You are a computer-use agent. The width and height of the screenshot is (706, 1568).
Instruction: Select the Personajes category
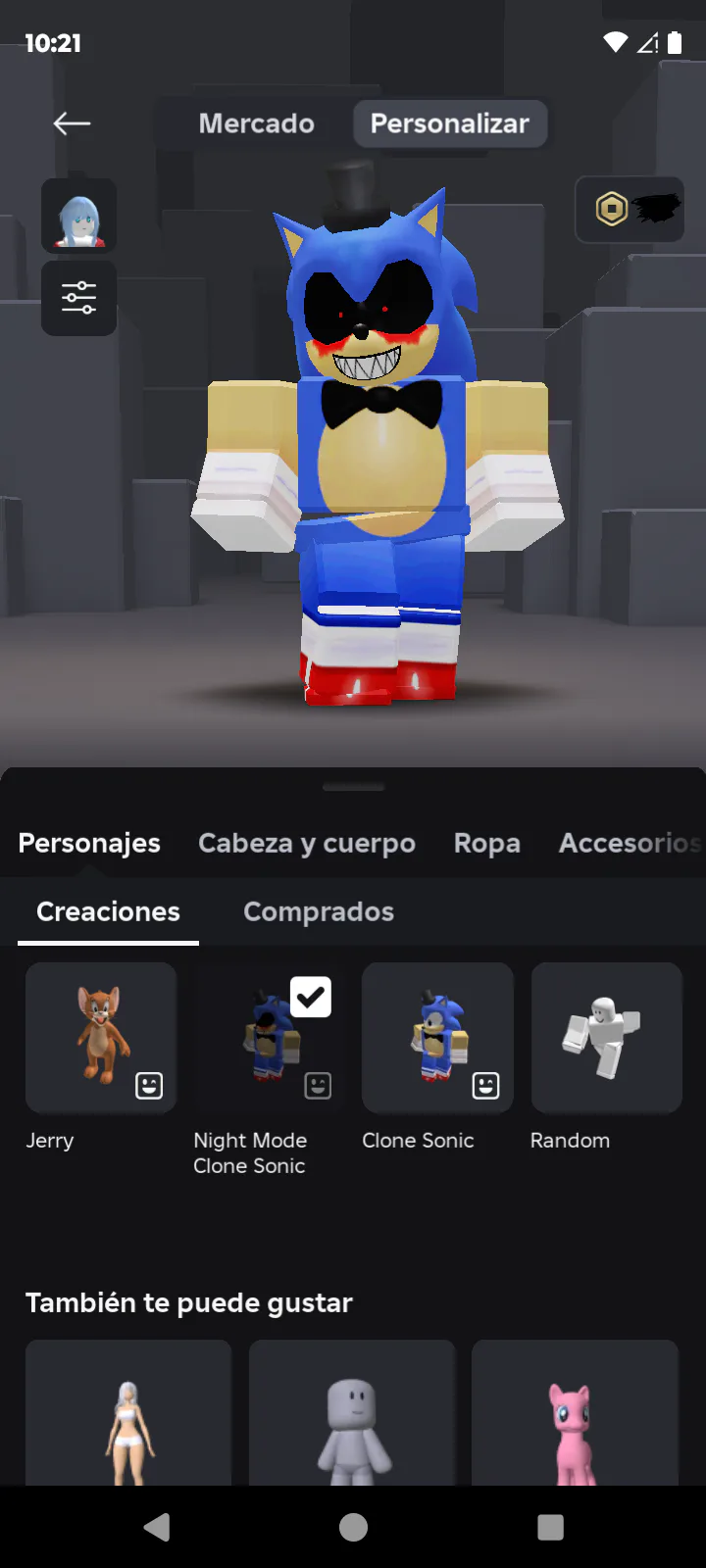point(89,843)
